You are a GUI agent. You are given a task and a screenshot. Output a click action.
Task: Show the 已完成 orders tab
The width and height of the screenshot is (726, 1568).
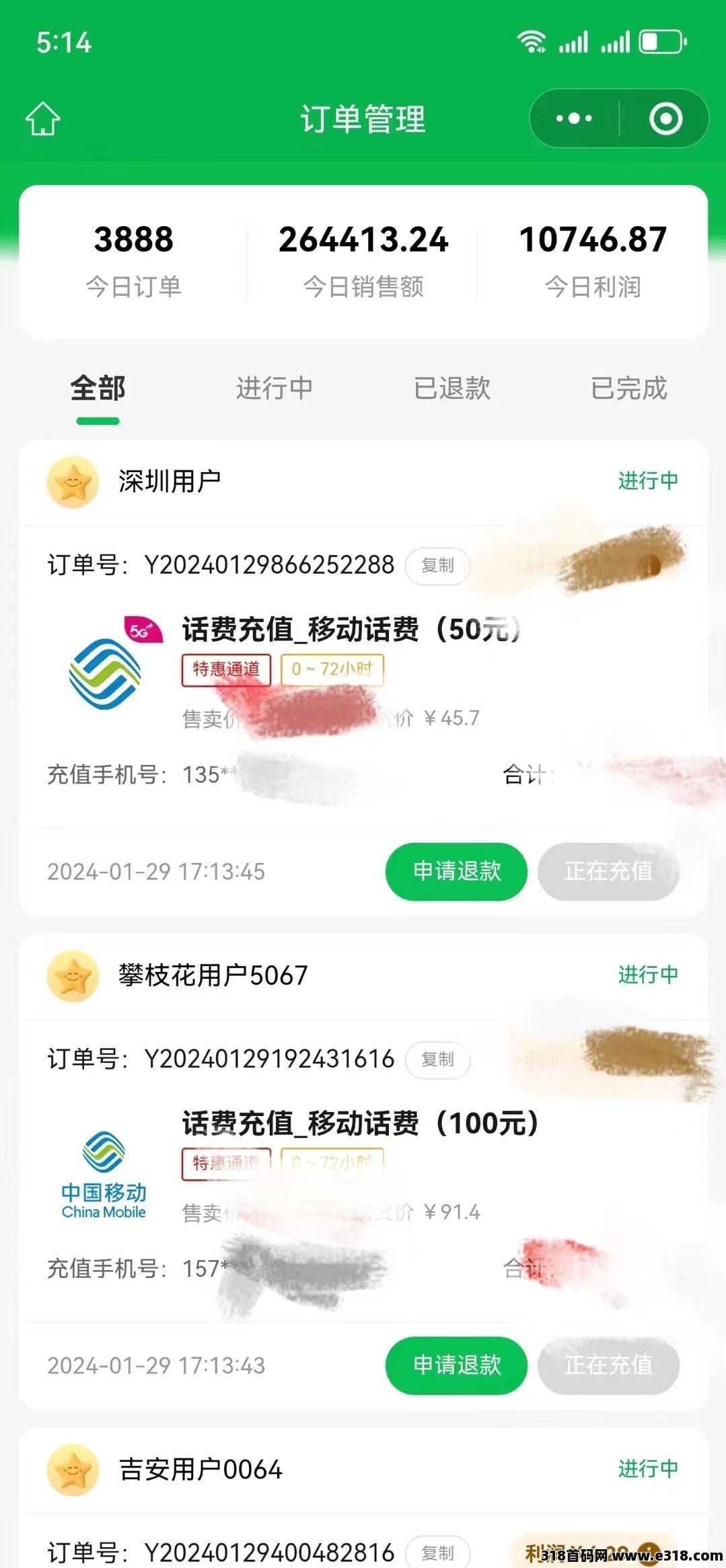[628, 388]
